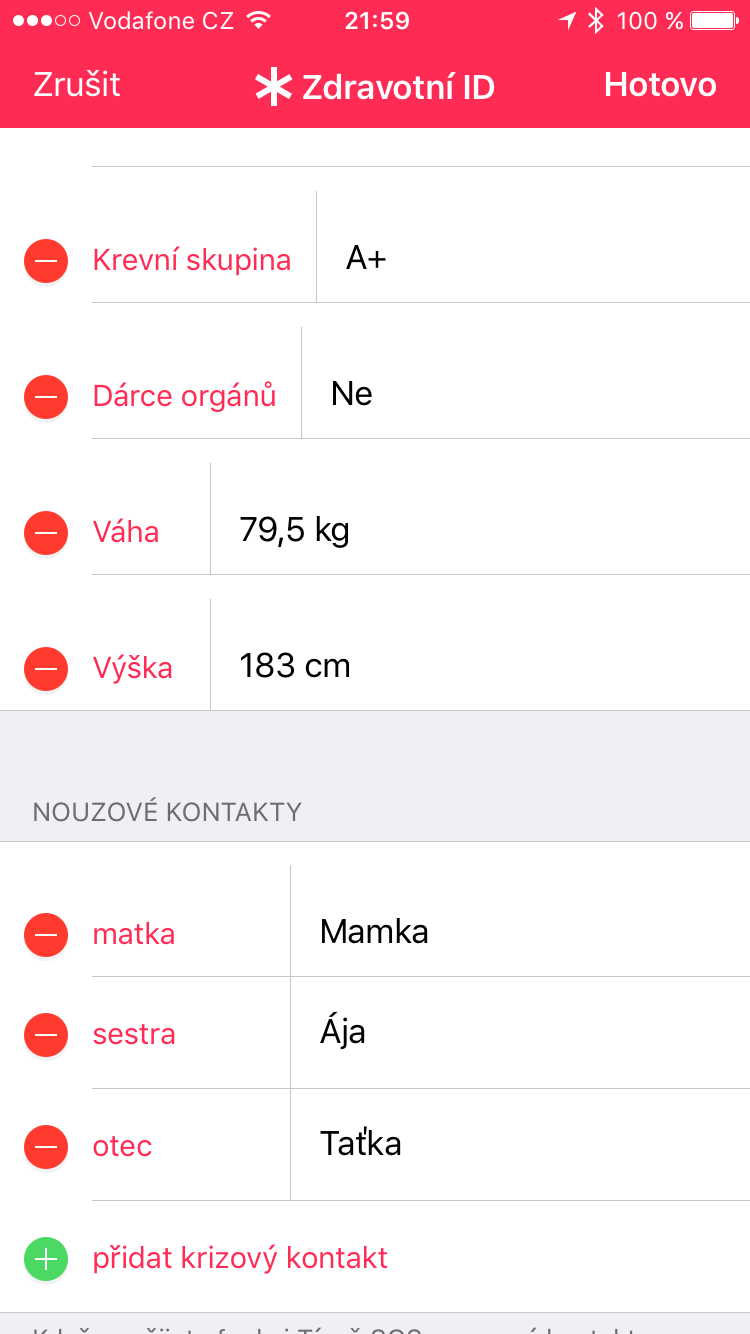This screenshot has height=1334, width=750.
Task: Edit the weight value 79,5 kg
Action: click(x=295, y=530)
